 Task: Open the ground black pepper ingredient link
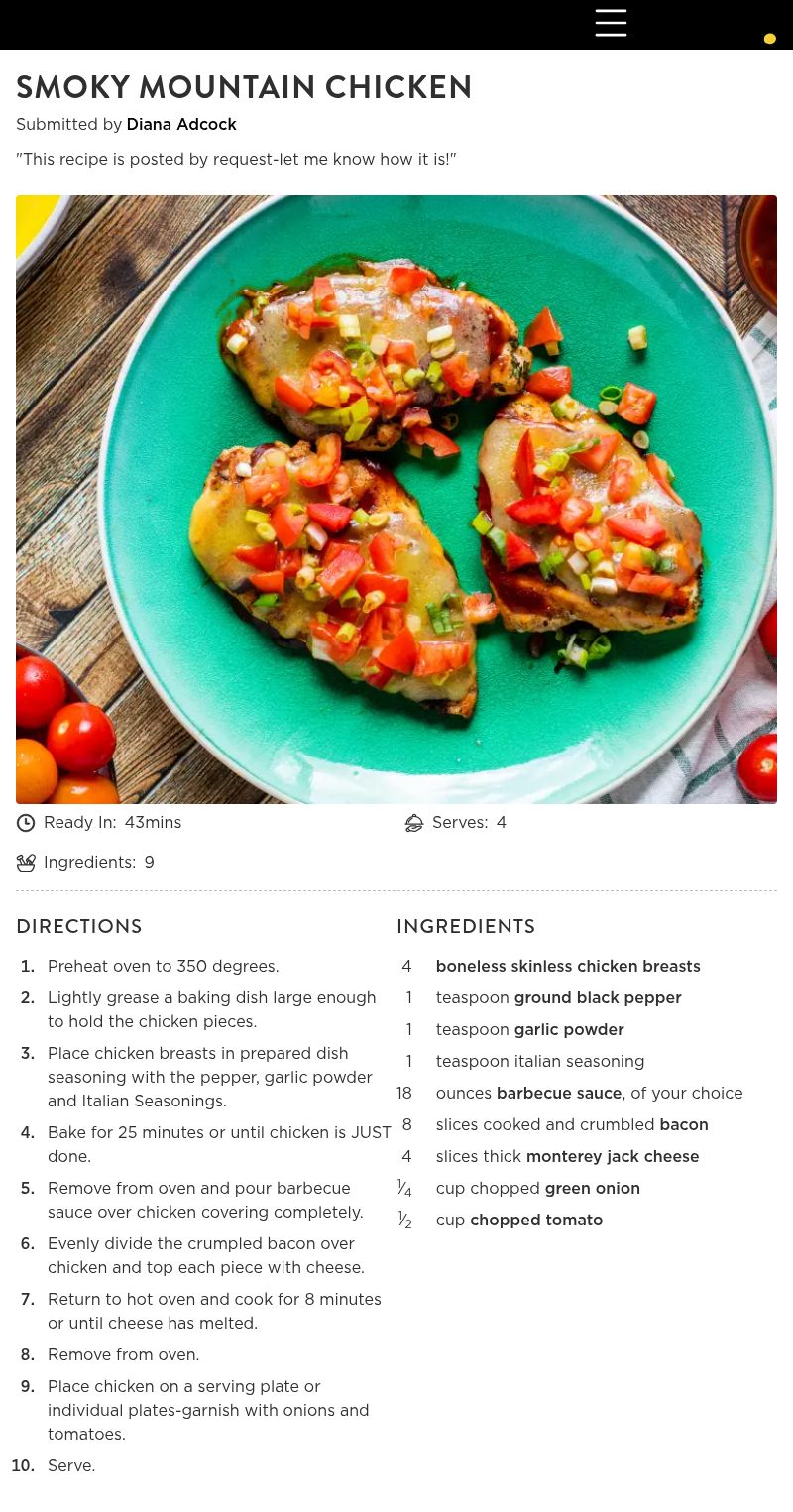[x=598, y=998]
